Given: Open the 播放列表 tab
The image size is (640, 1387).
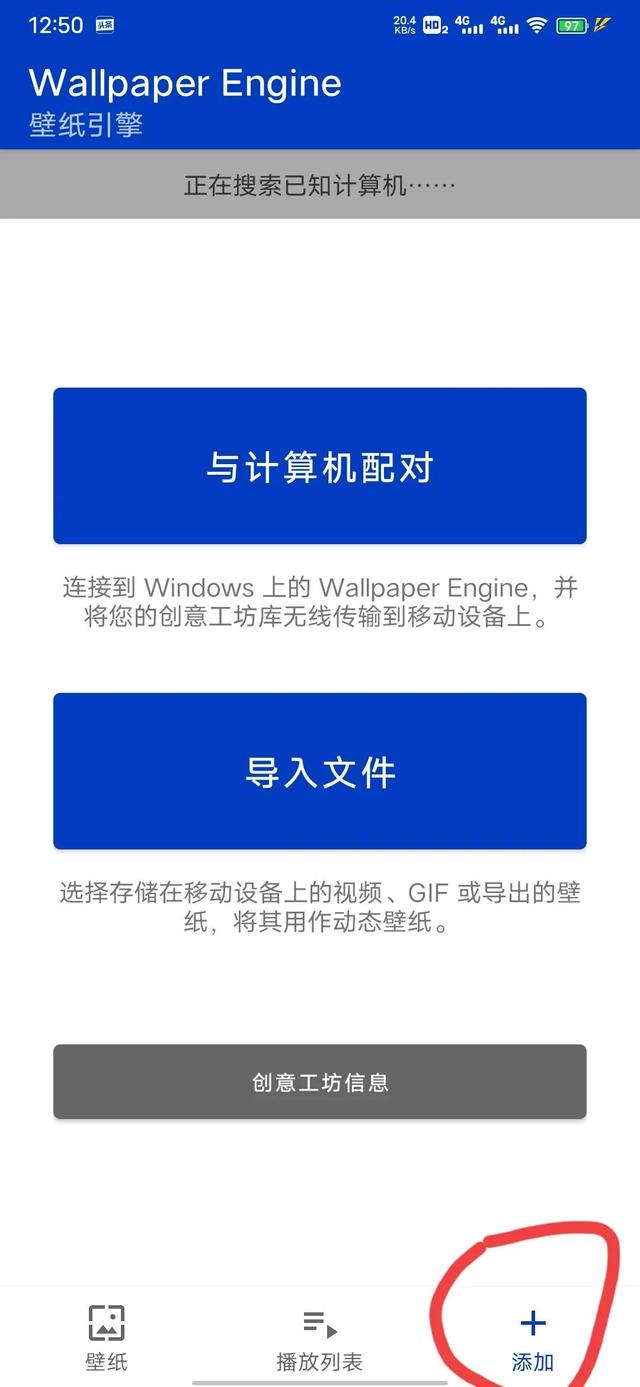Looking at the screenshot, I should pos(319,1337).
